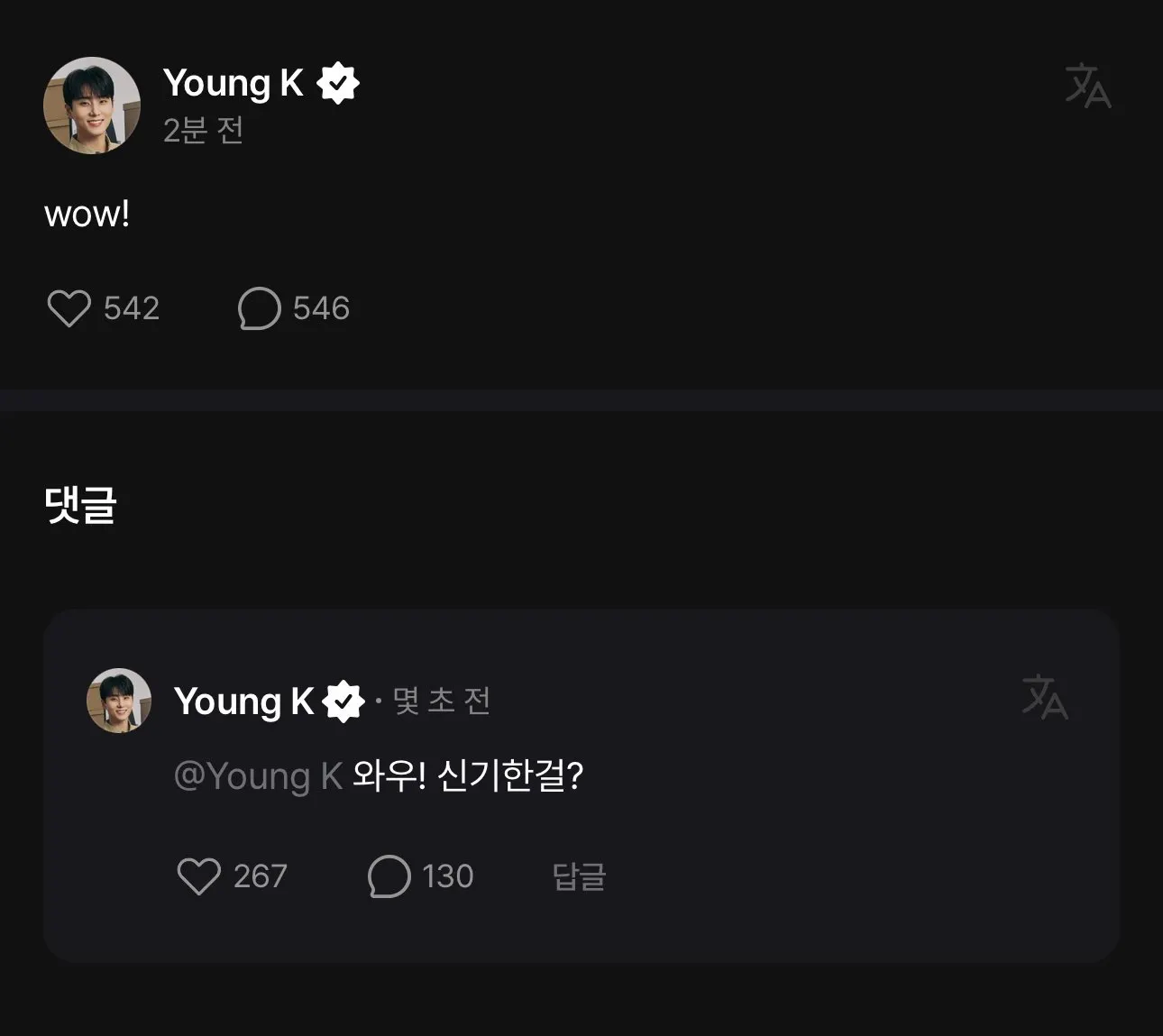Viewport: 1163px width, 1036px height.
Task: View replies to the "와우! 신기한걸?" comment
Action: [x=389, y=876]
